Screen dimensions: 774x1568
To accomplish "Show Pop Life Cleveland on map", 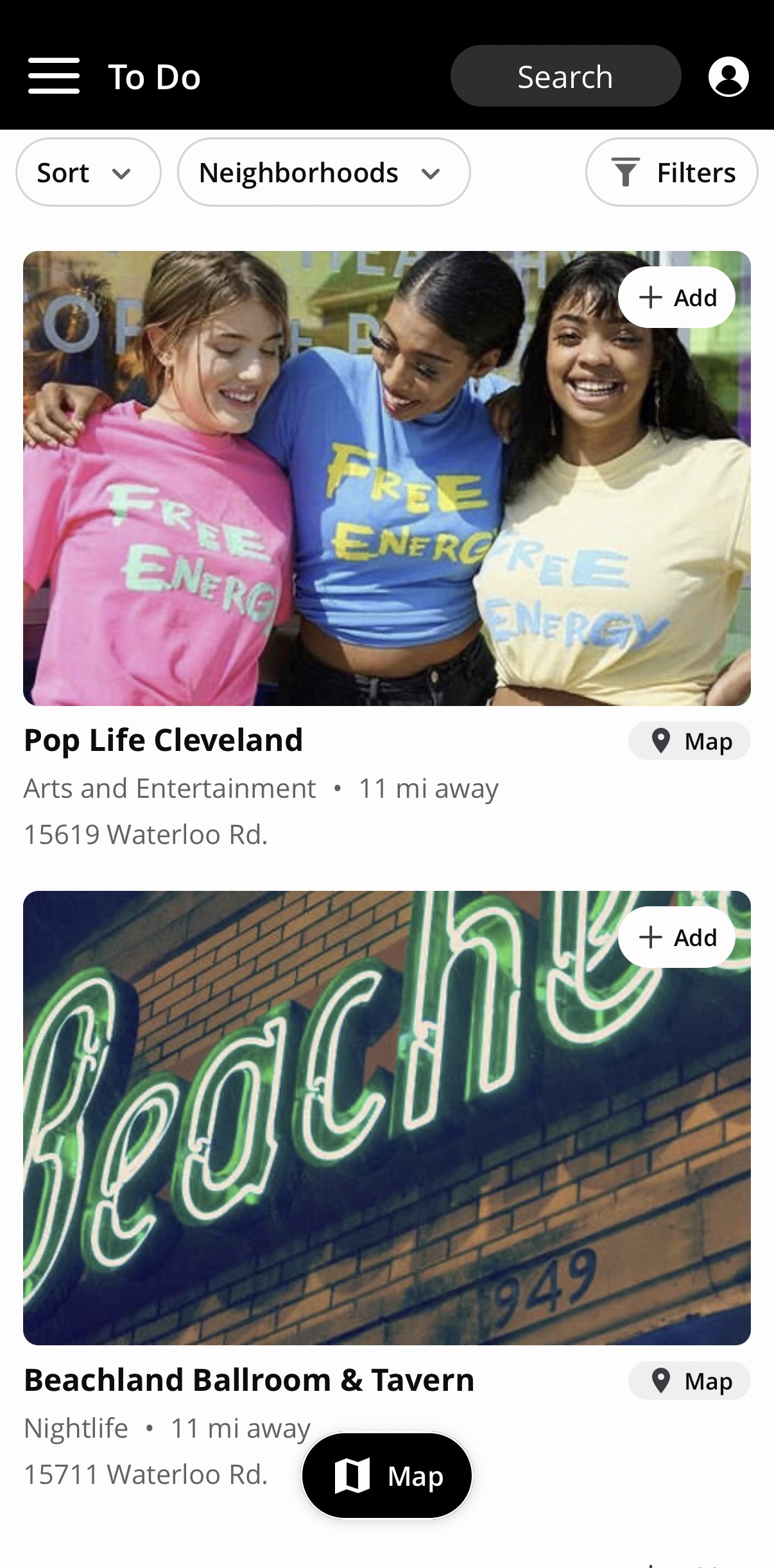I will pos(689,741).
